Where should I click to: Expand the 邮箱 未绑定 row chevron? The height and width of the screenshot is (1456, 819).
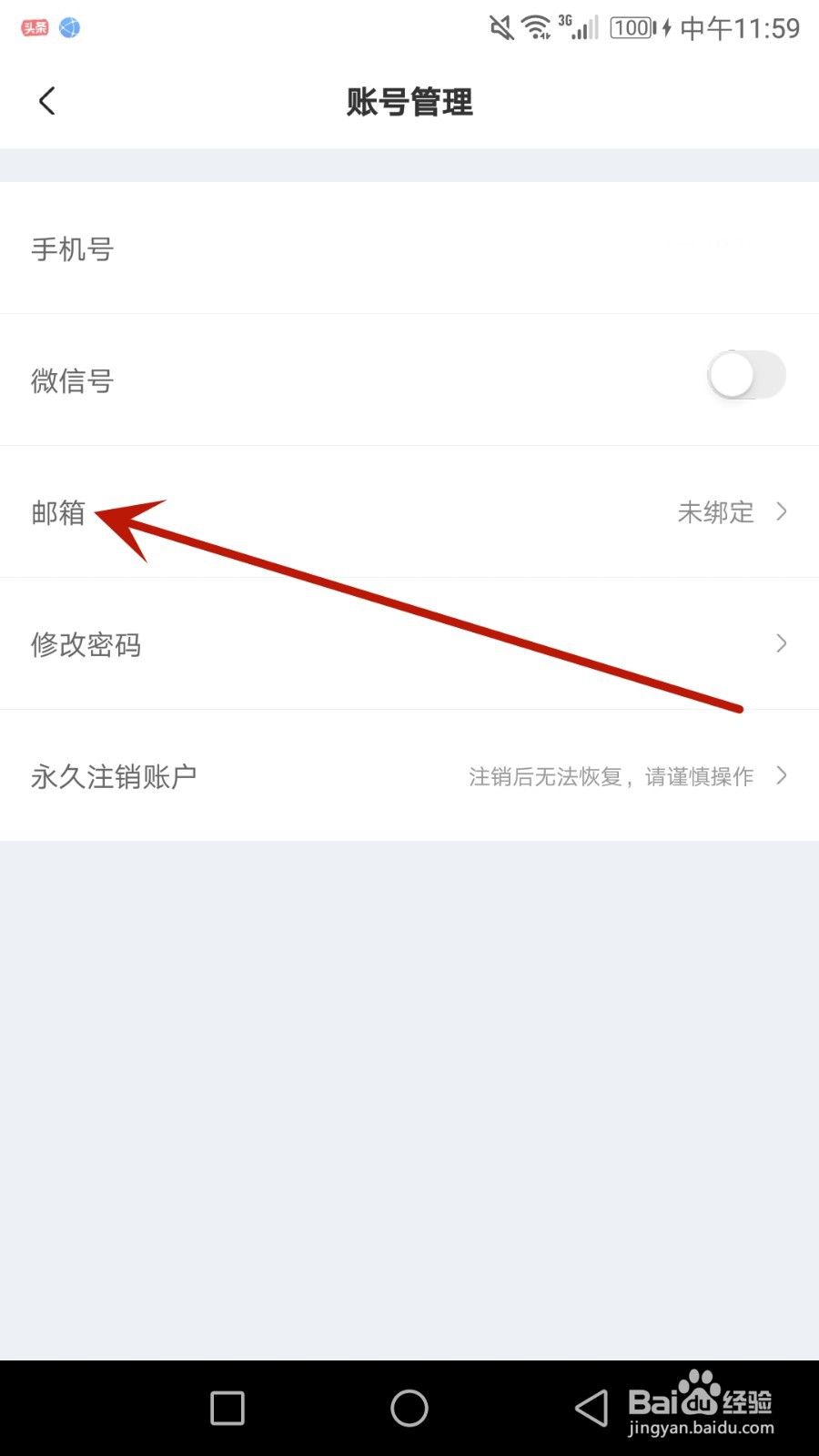(781, 512)
